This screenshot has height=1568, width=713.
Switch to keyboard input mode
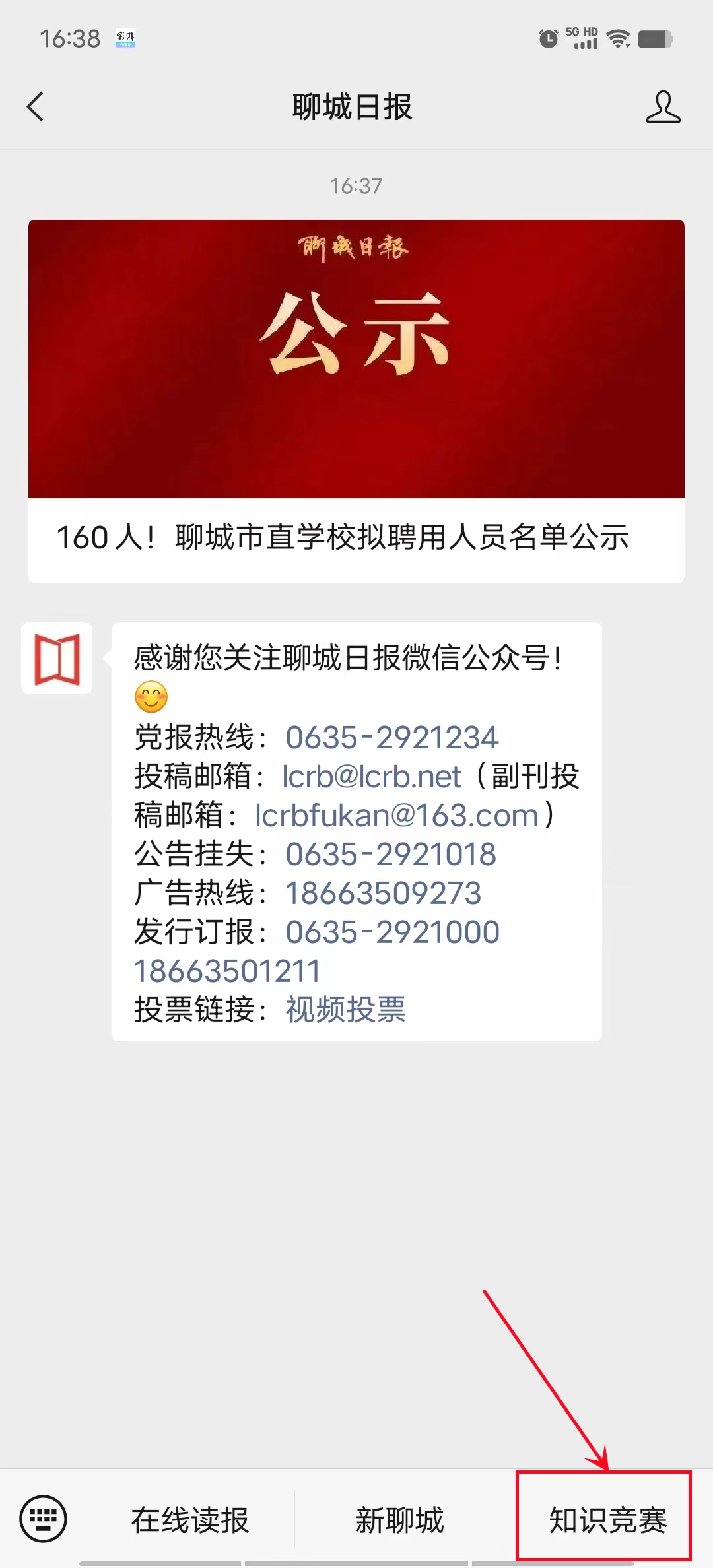(x=44, y=1519)
